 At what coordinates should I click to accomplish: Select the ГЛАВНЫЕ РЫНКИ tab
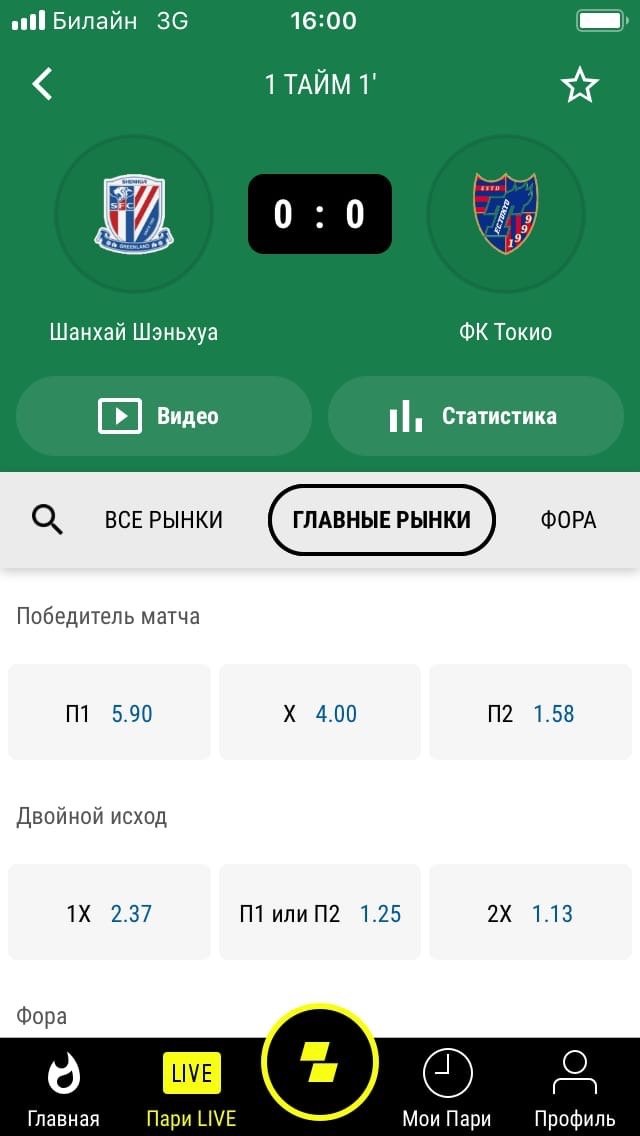tap(381, 520)
